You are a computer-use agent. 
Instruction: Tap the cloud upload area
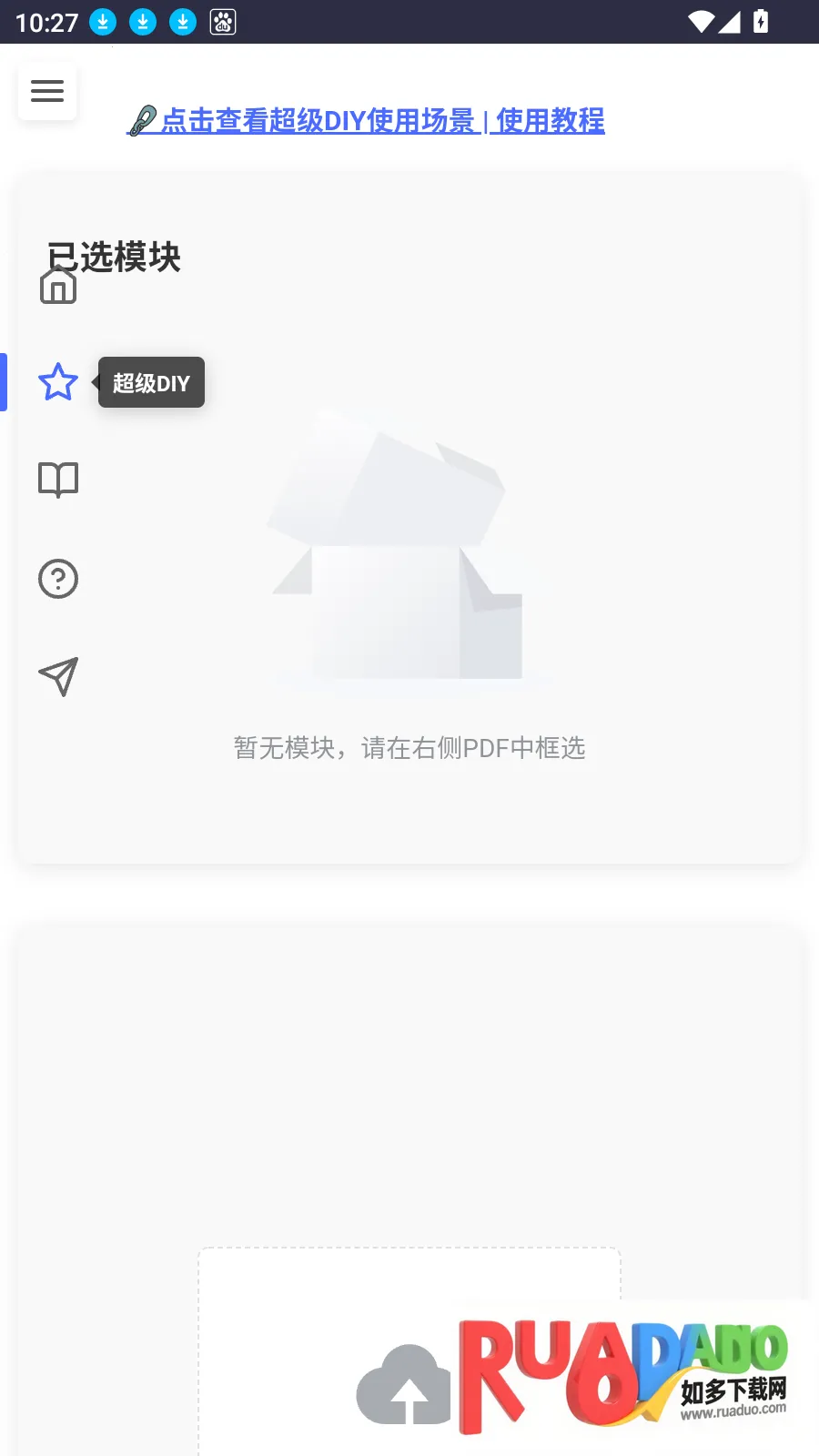pyautogui.click(x=405, y=1383)
